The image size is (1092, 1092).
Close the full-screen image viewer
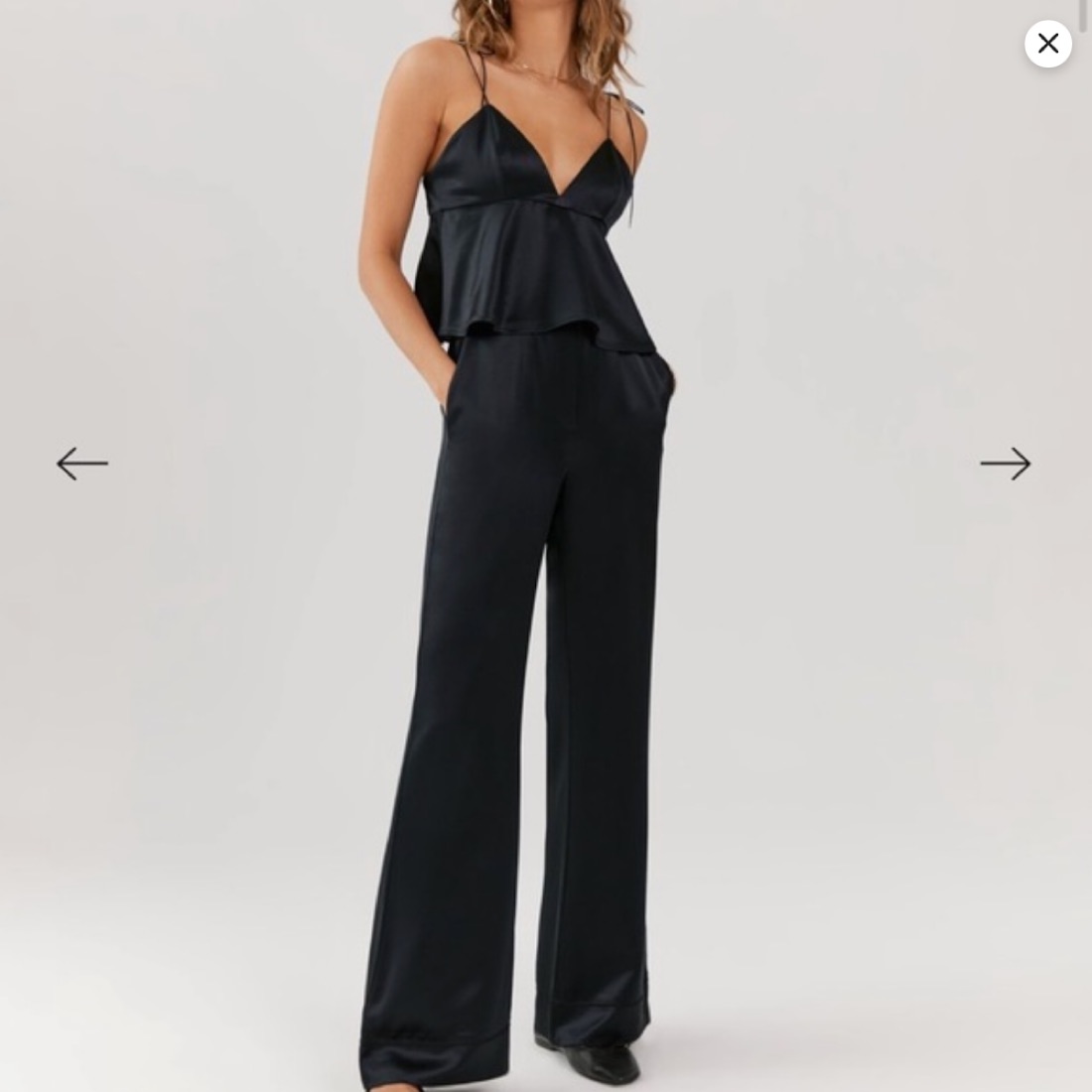tap(1047, 44)
